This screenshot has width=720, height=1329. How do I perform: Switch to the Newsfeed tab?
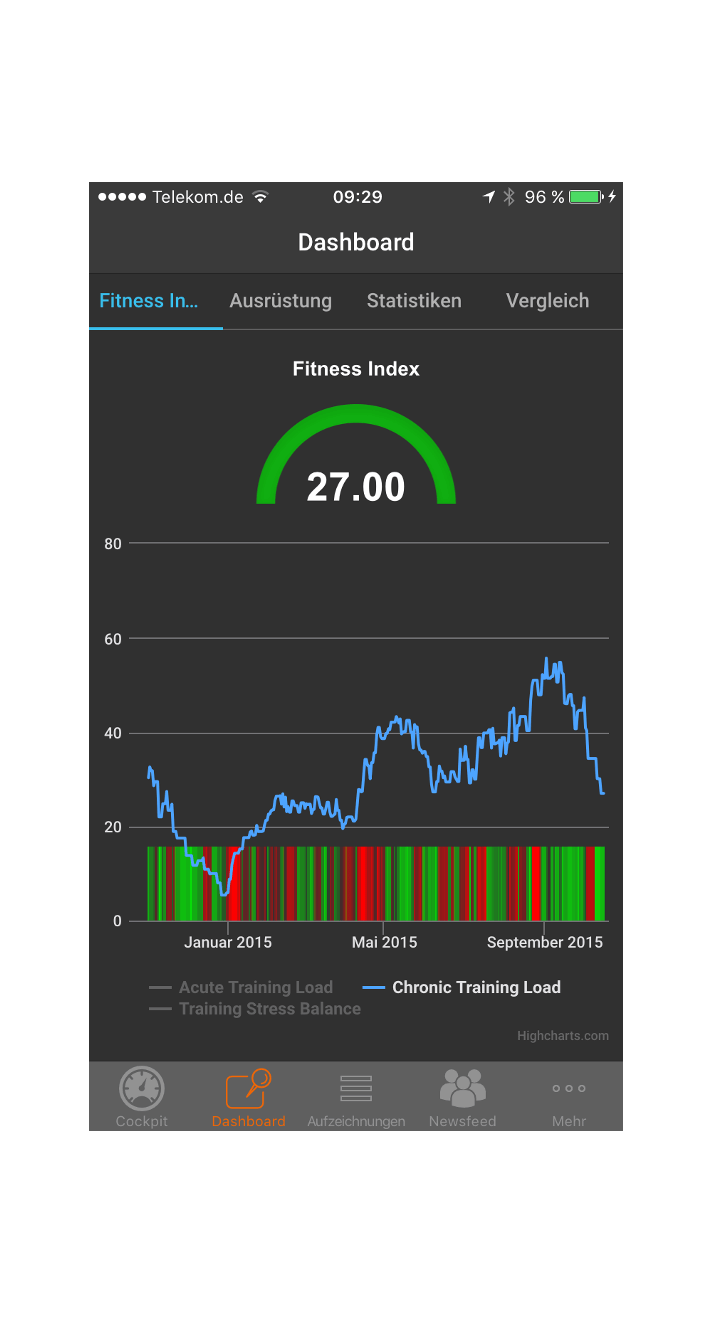[462, 1097]
